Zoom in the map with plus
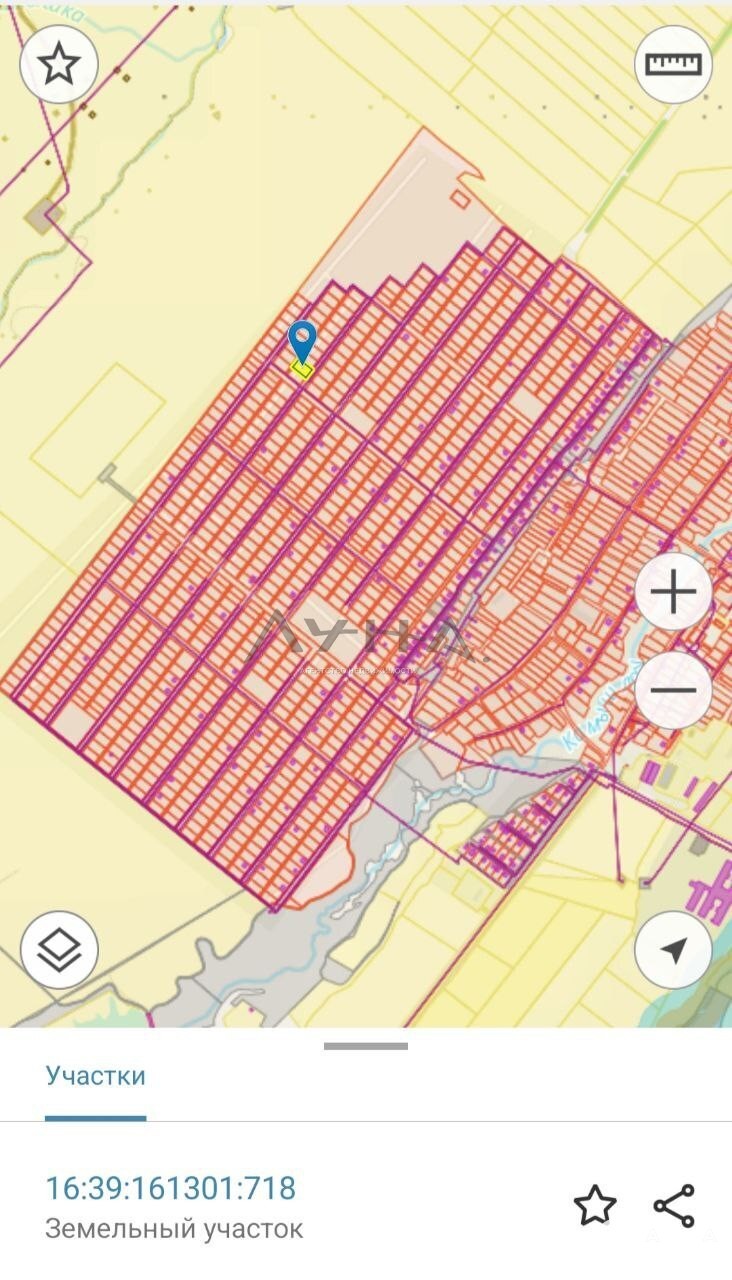This screenshot has width=732, height=1280. [x=673, y=593]
